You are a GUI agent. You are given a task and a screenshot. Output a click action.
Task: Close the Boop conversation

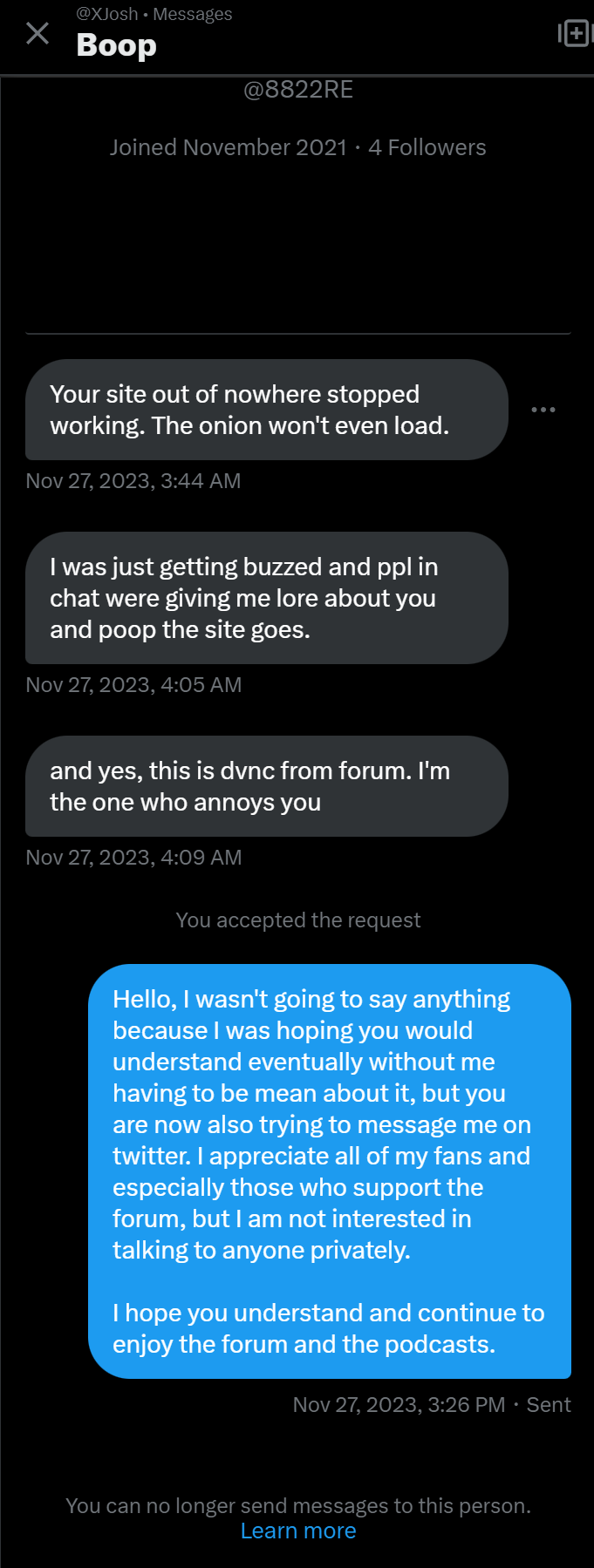coord(38,34)
